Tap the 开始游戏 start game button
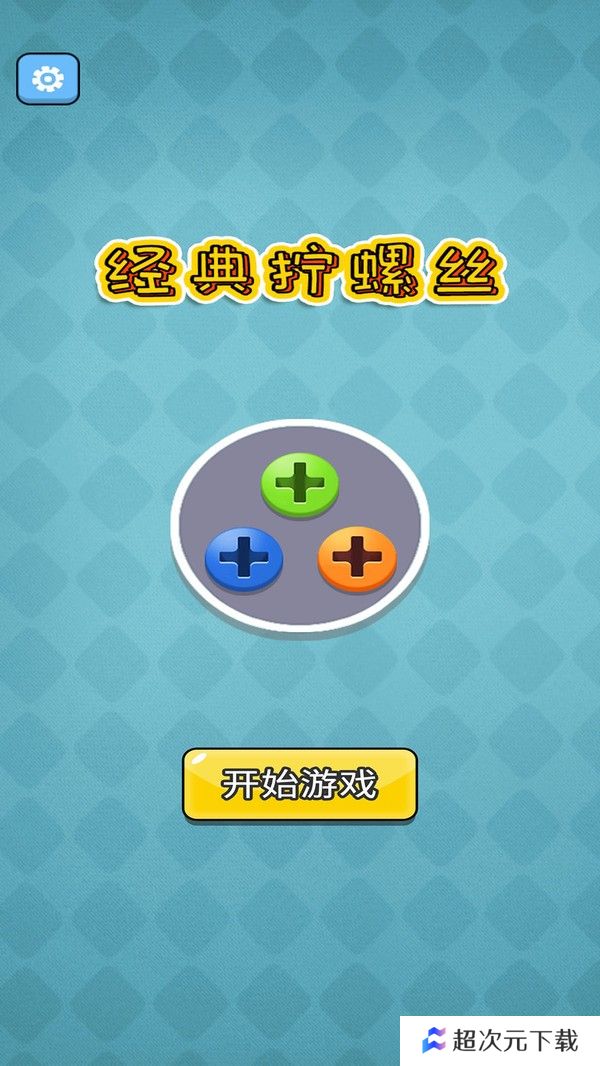 pyautogui.click(x=299, y=785)
